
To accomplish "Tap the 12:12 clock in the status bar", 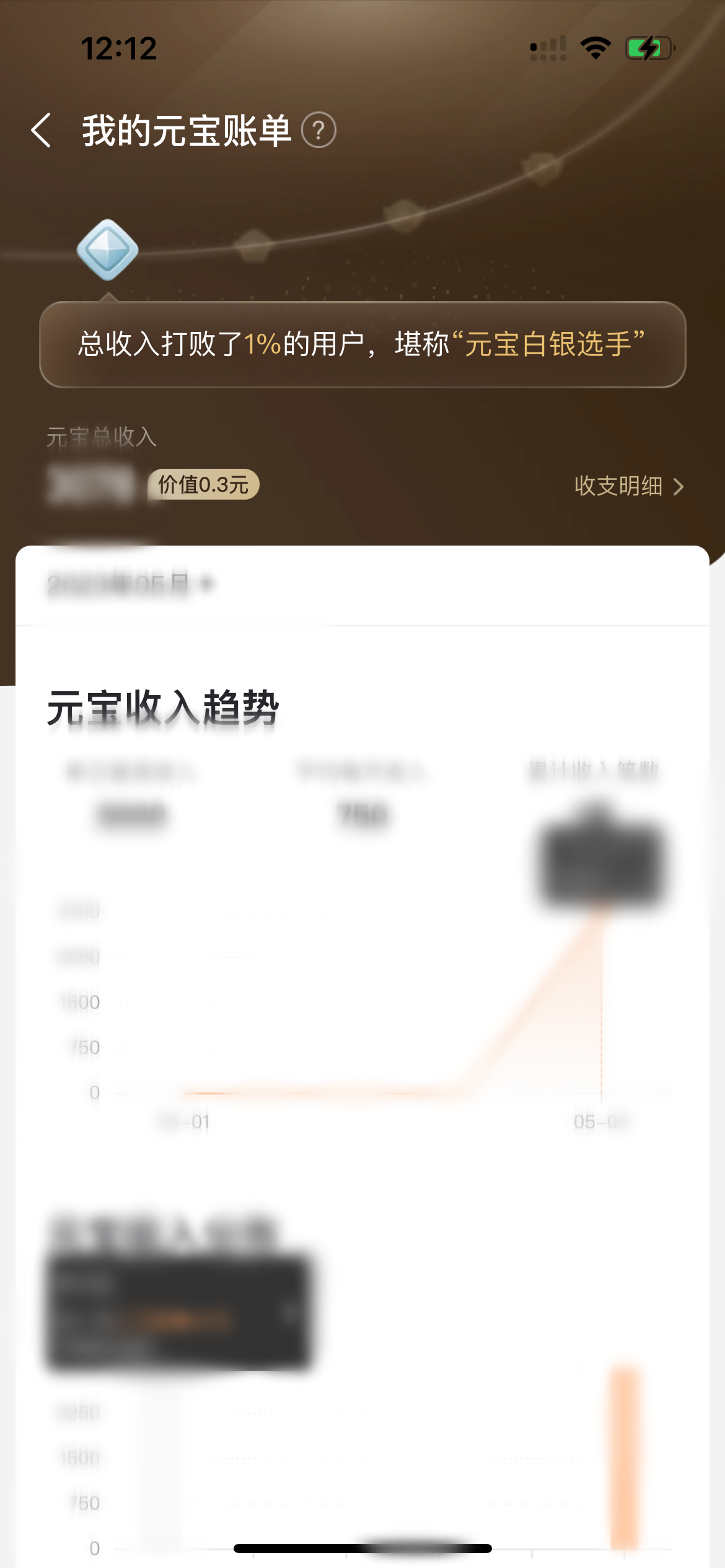I will click(120, 48).
